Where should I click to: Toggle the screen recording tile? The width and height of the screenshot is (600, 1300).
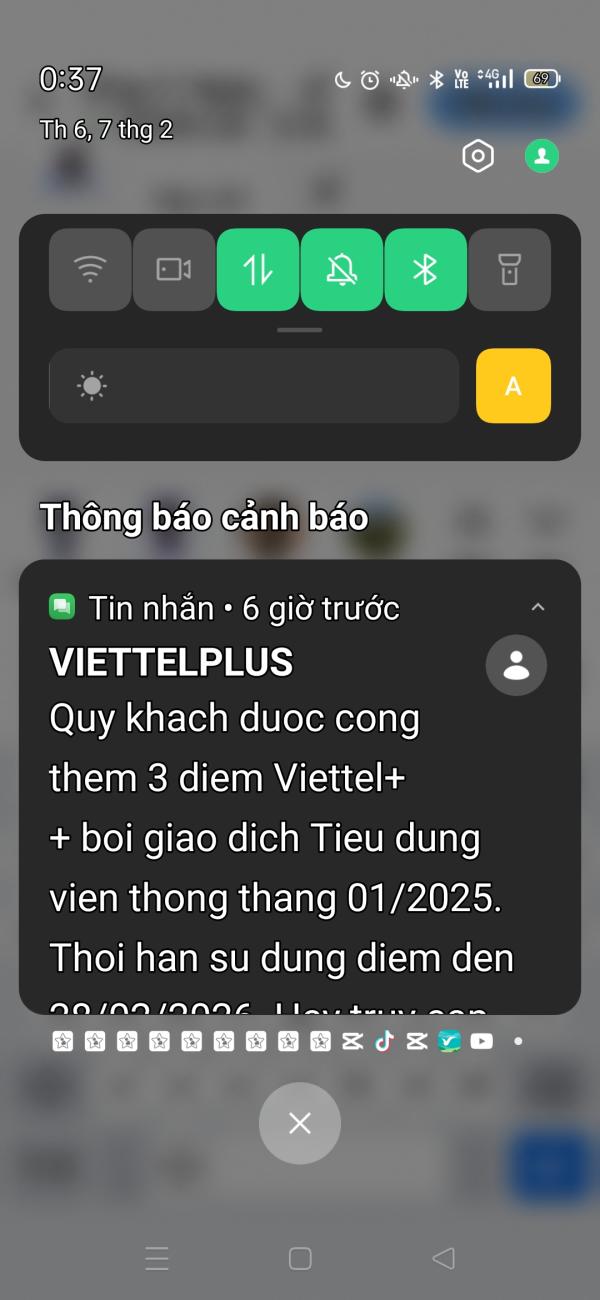click(174, 270)
